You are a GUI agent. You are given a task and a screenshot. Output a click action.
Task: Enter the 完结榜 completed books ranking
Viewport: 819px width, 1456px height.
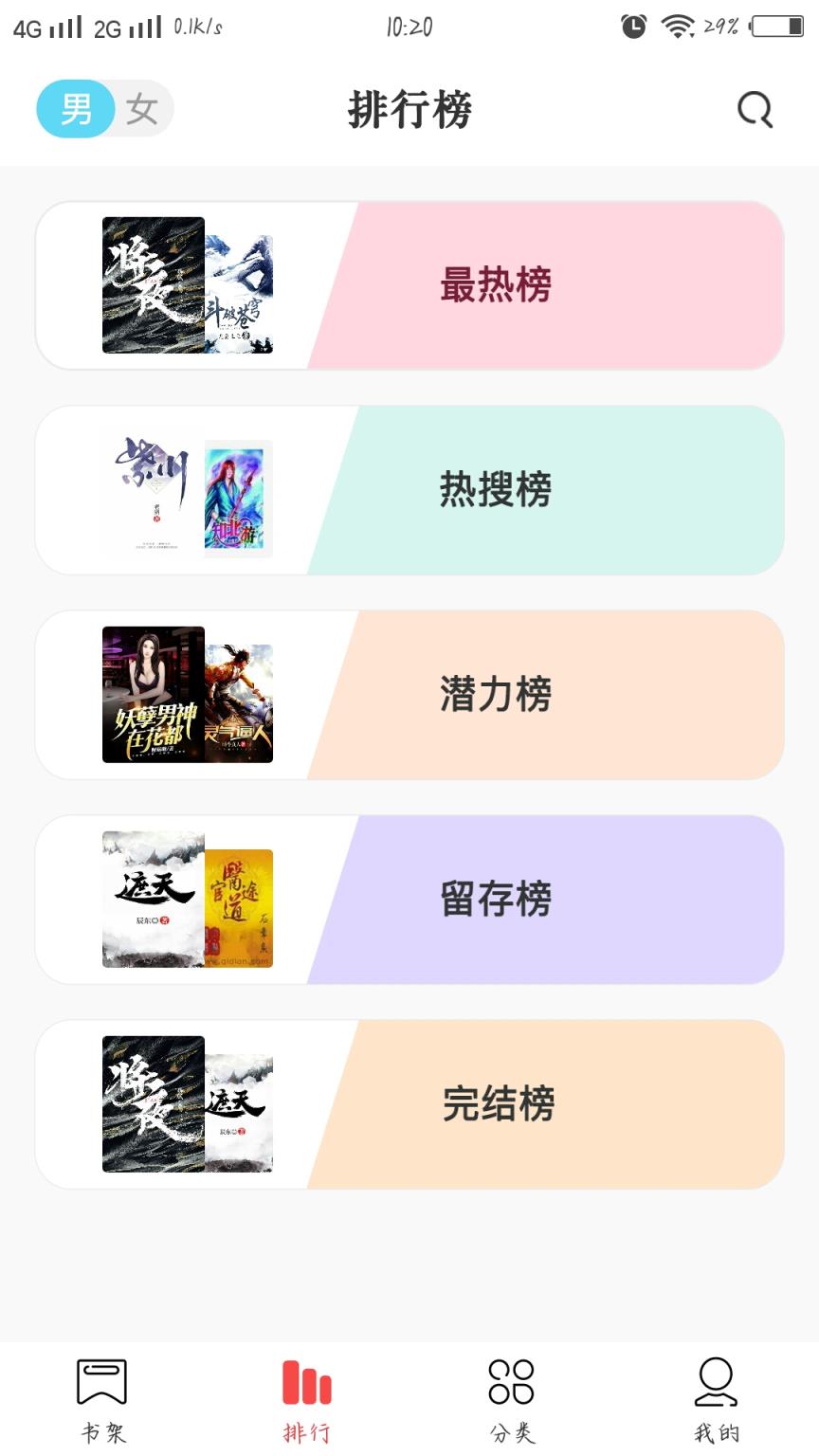(x=497, y=1102)
